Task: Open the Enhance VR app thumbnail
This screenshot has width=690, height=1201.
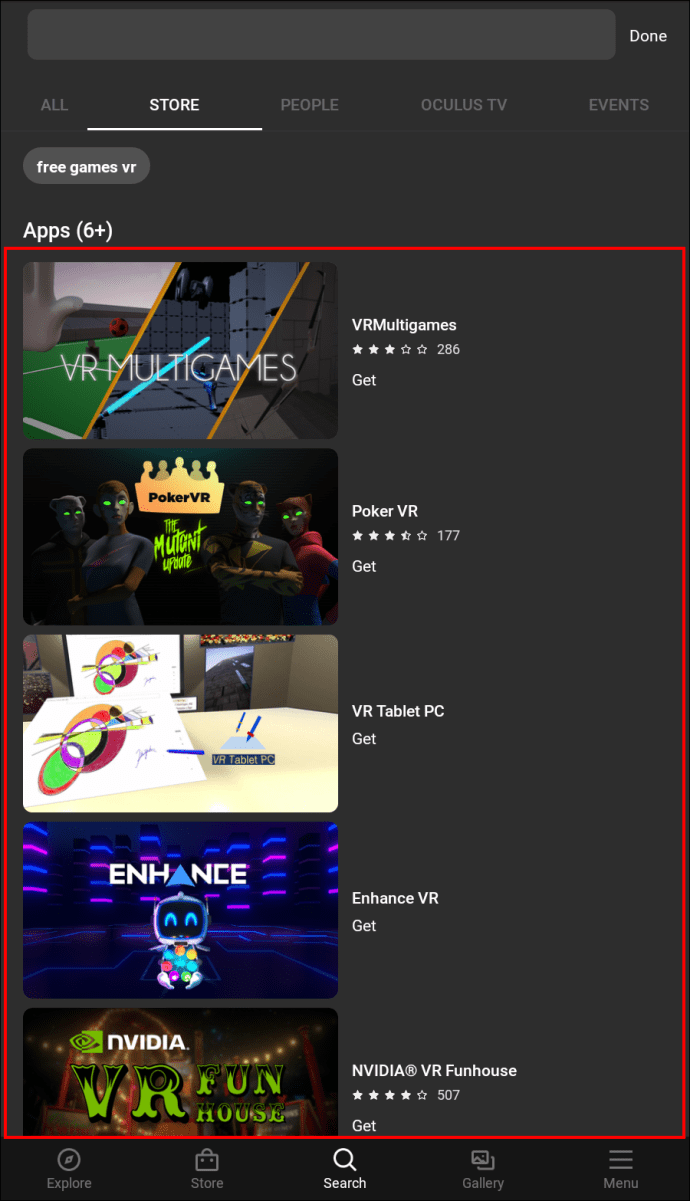Action: [180, 910]
